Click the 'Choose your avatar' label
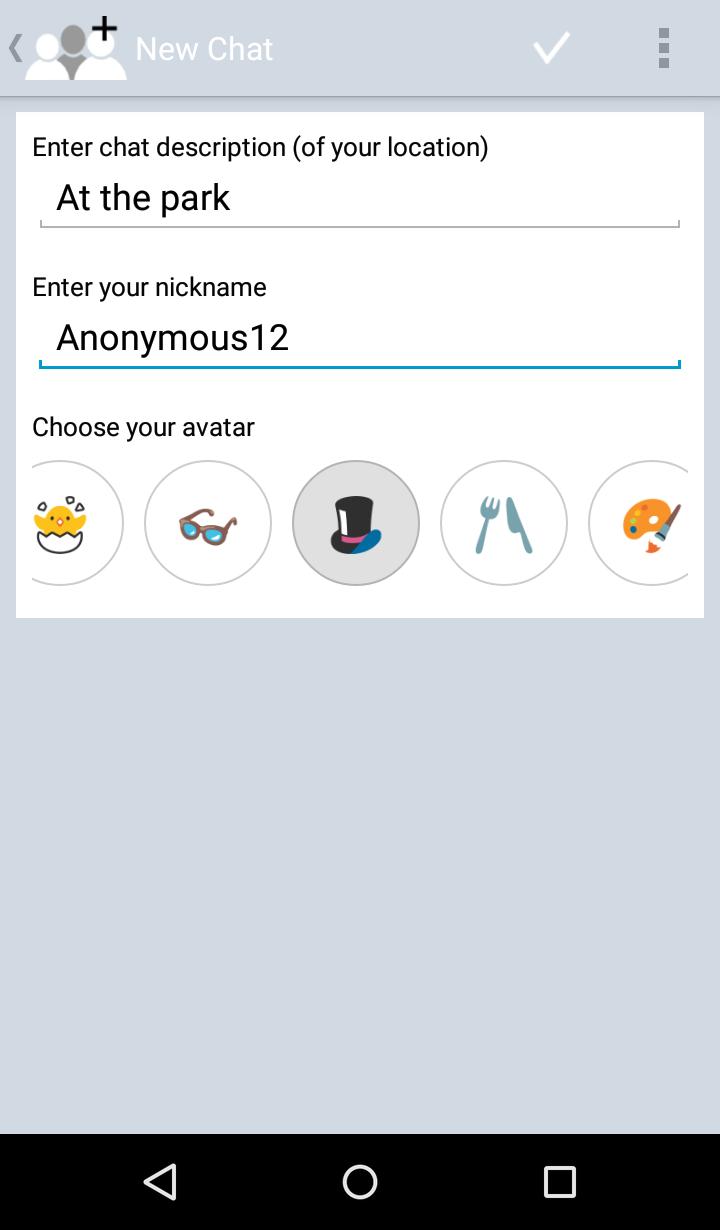This screenshot has width=720, height=1230. coord(143,427)
